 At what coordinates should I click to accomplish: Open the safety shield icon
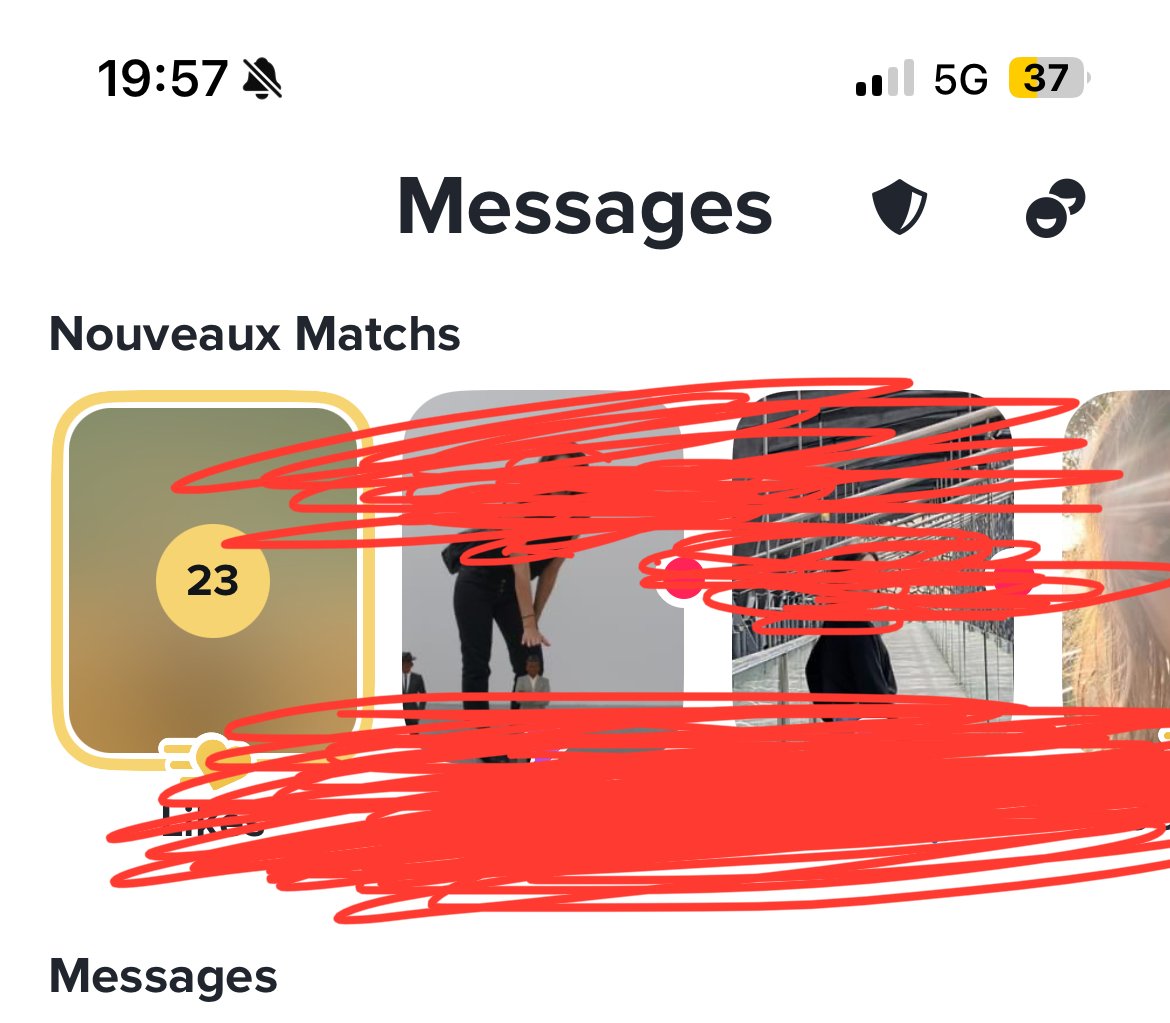pos(899,209)
